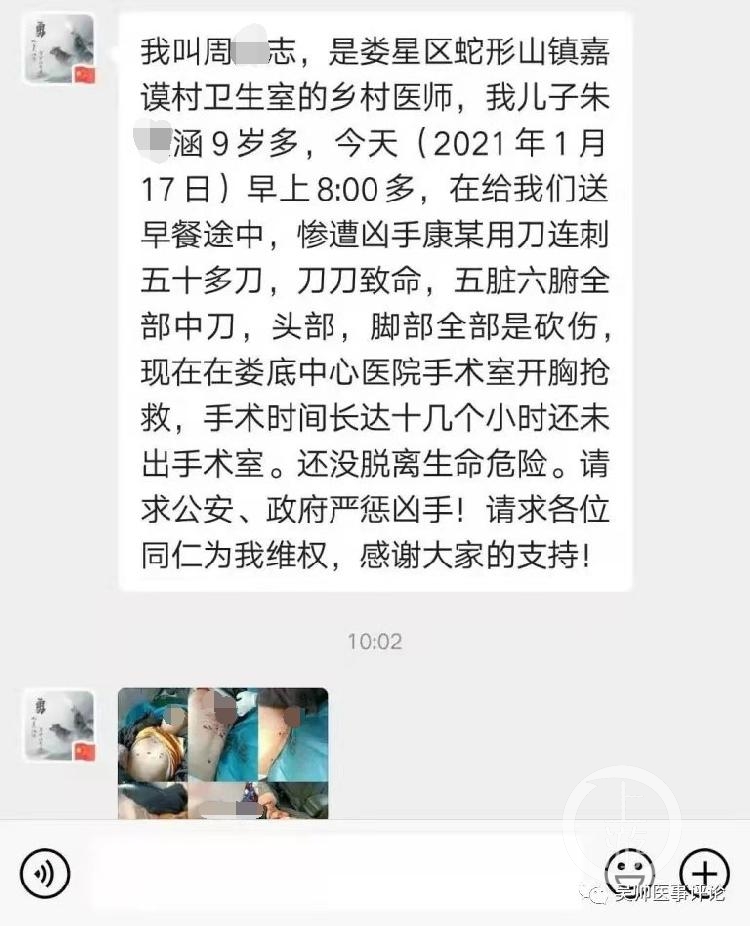The image size is (750, 926).
Task: Open sender's avatar beside the text message
Action: click(59, 49)
